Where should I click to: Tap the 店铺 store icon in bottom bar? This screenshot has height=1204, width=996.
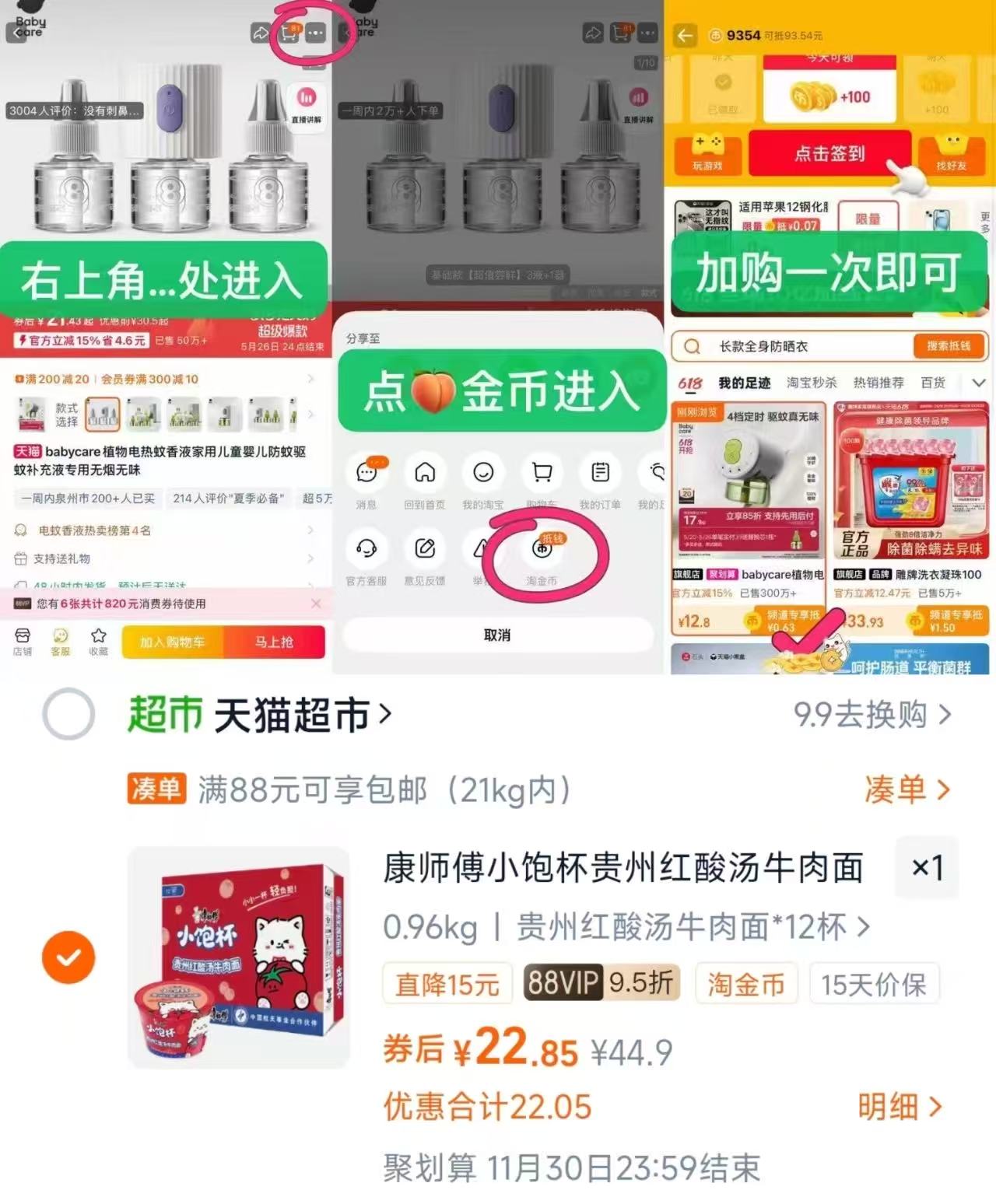coord(23,640)
